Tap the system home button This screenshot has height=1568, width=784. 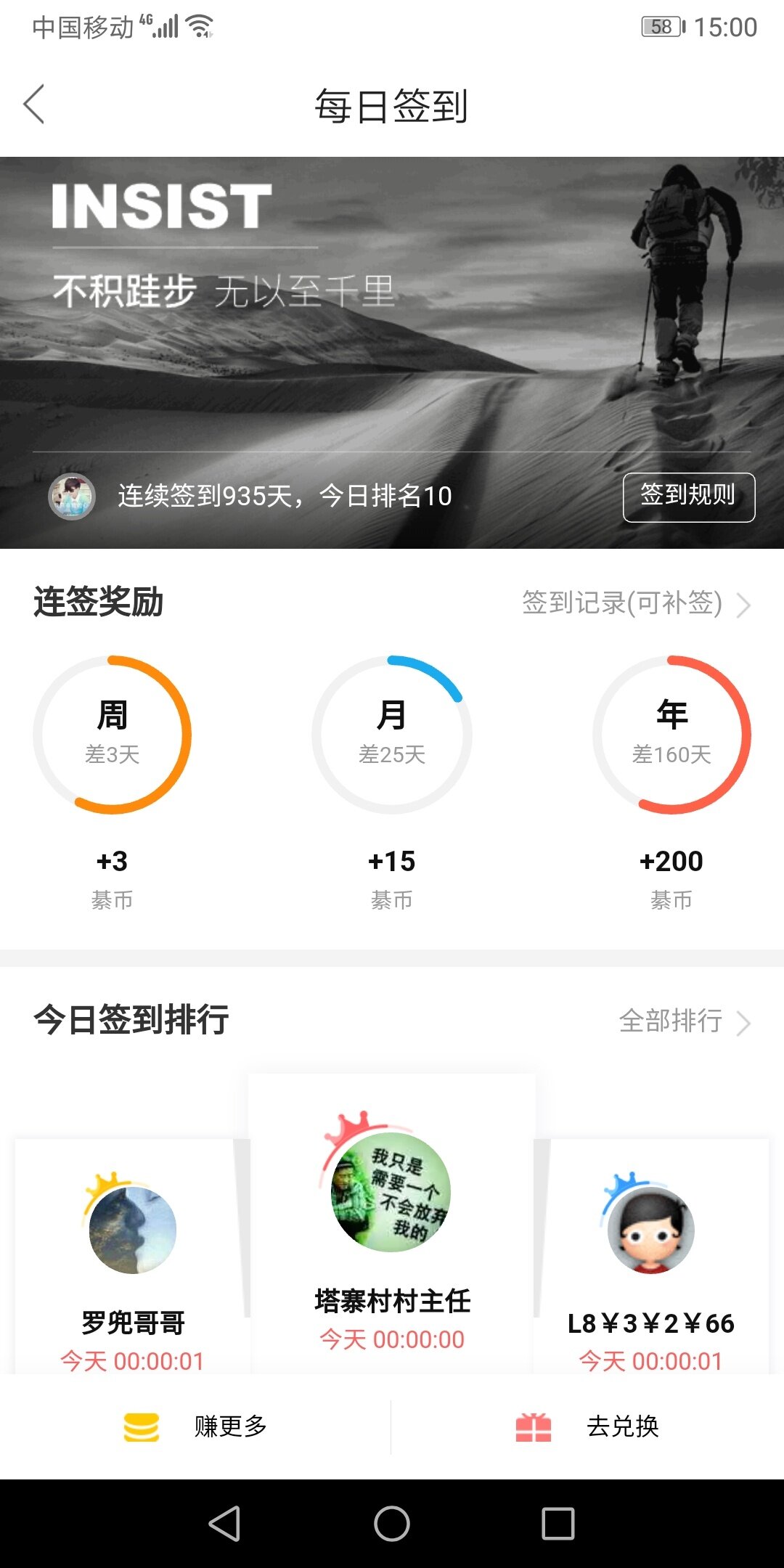click(392, 1523)
